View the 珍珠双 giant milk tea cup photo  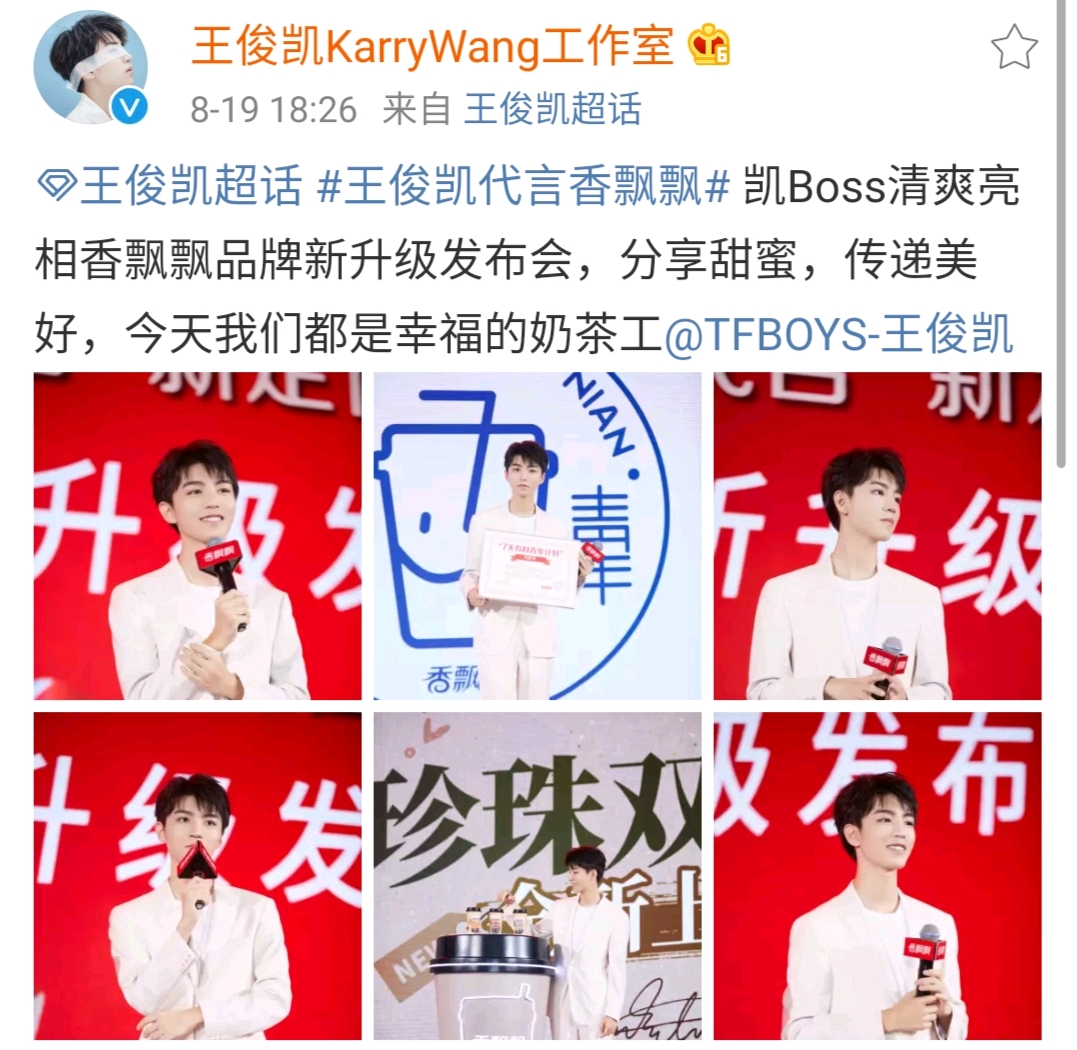(x=537, y=876)
